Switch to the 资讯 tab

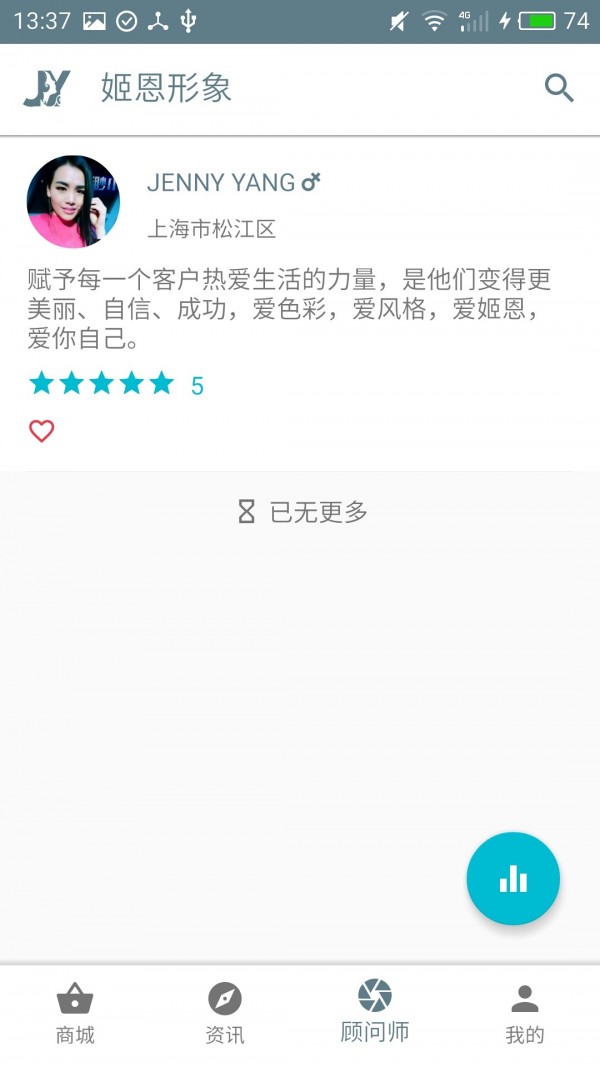[225, 1014]
